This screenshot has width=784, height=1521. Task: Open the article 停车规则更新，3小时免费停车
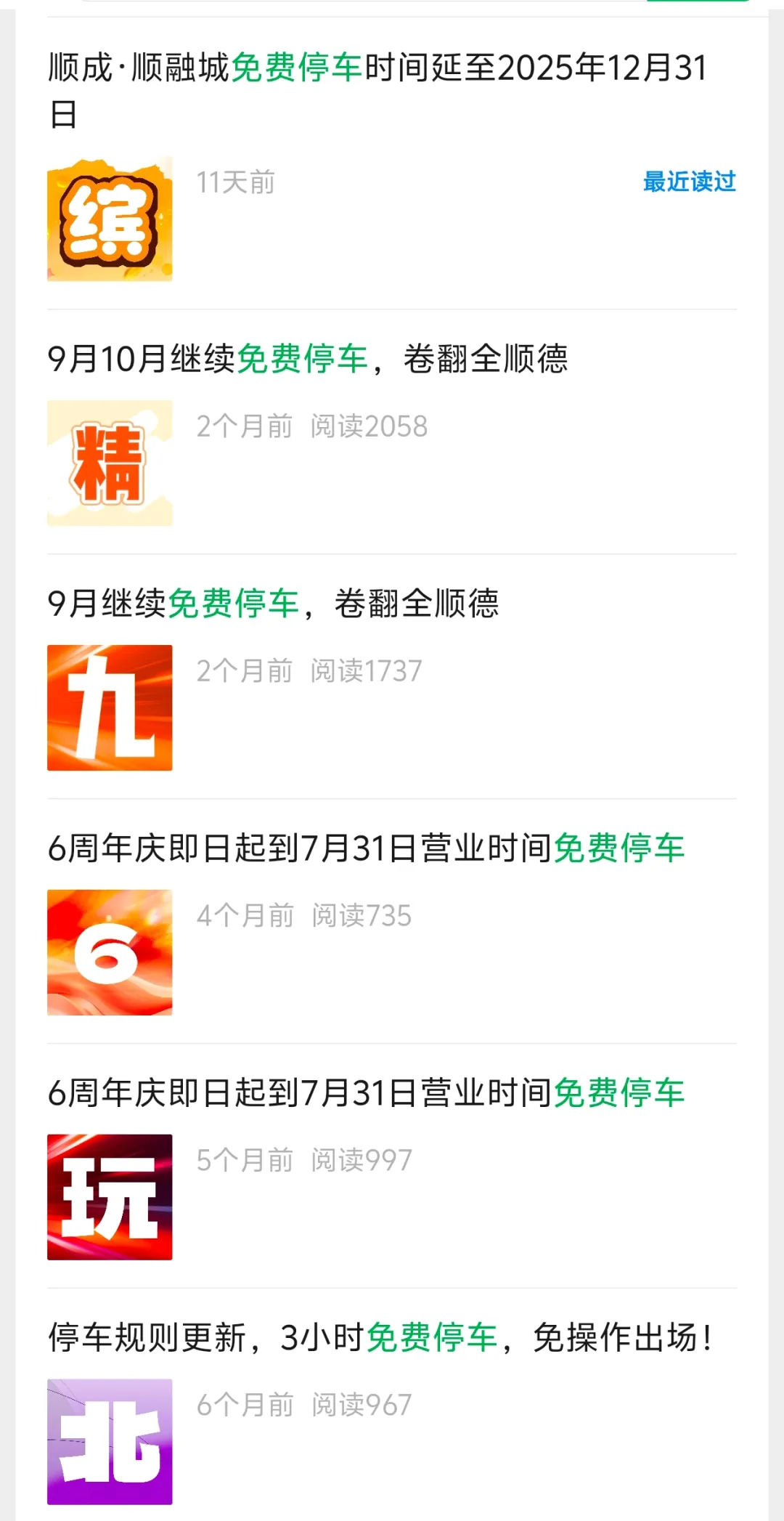tap(380, 1338)
